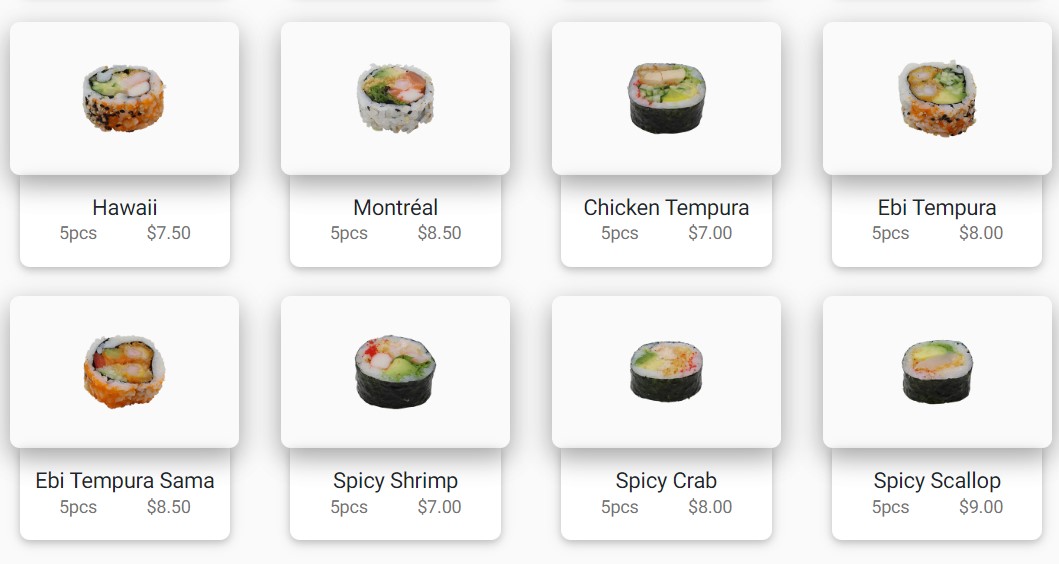View the Chicken Tempura roll
This screenshot has width=1059, height=564.
point(666,99)
